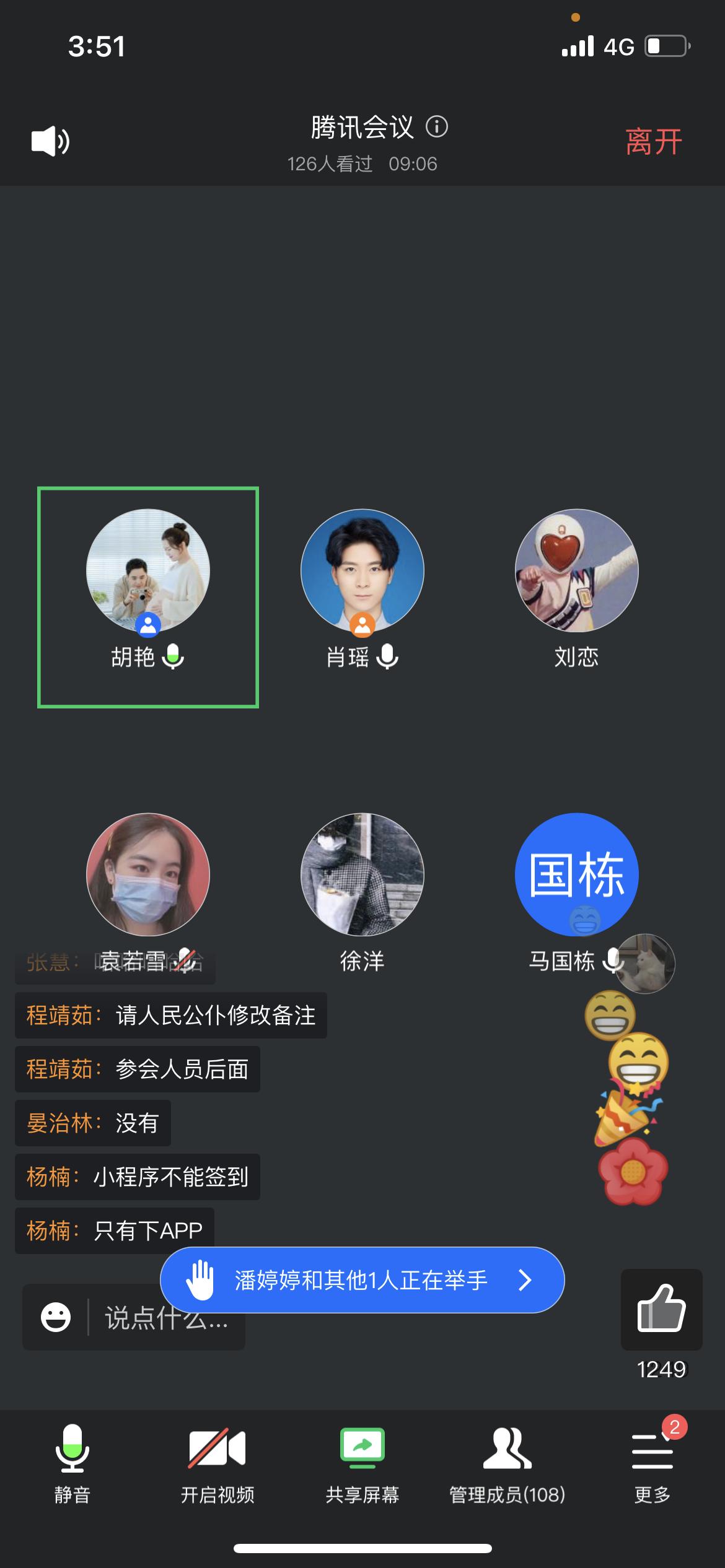Select participant 刘恋's avatar

(x=576, y=571)
